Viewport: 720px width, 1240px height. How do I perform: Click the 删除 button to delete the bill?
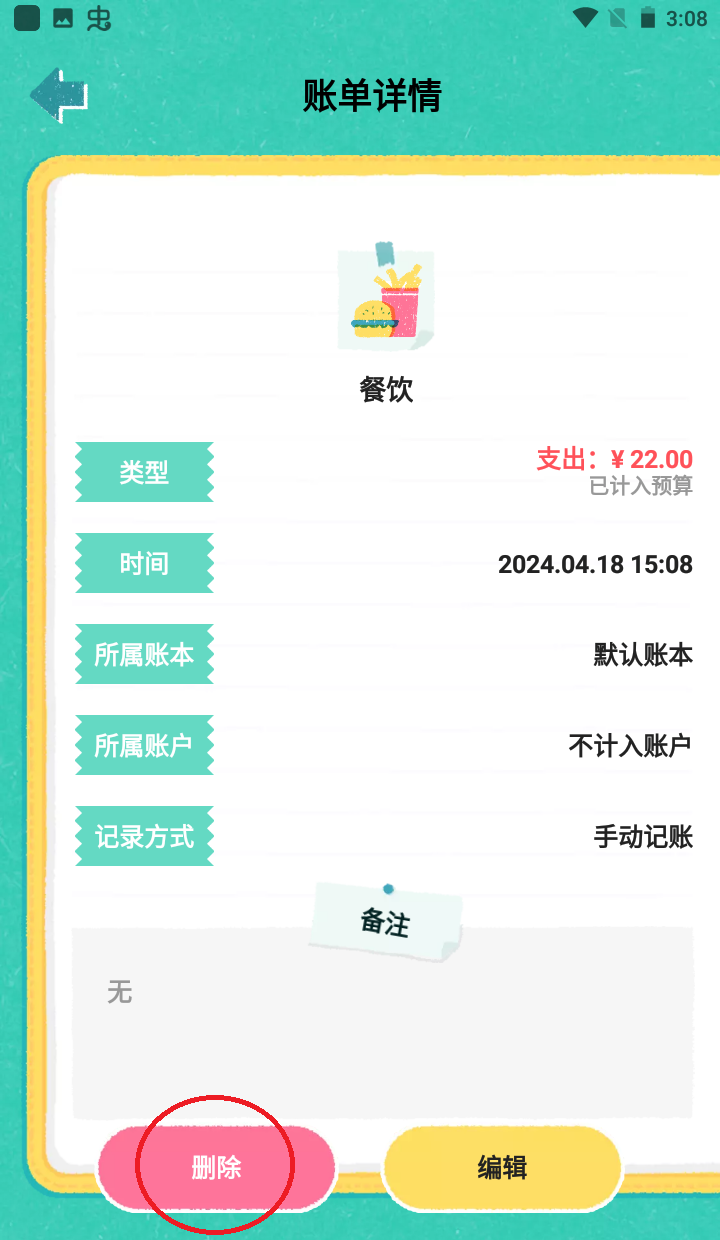coord(216,1166)
